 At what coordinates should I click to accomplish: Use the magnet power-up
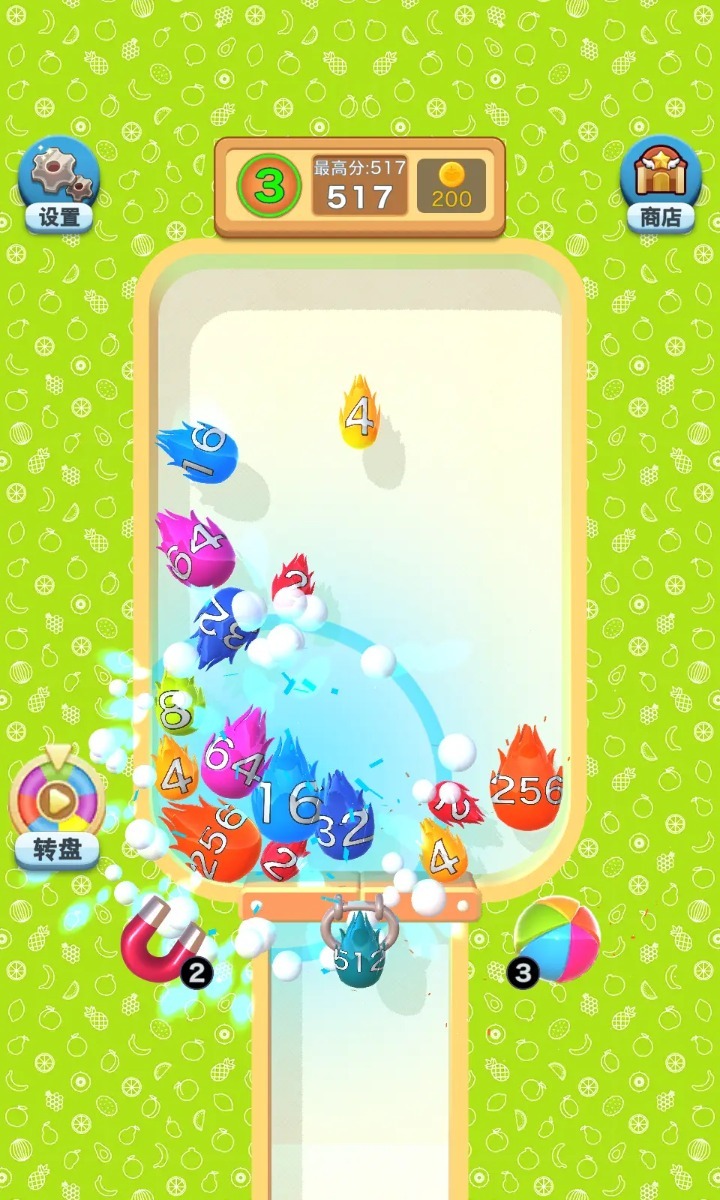pos(160,940)
